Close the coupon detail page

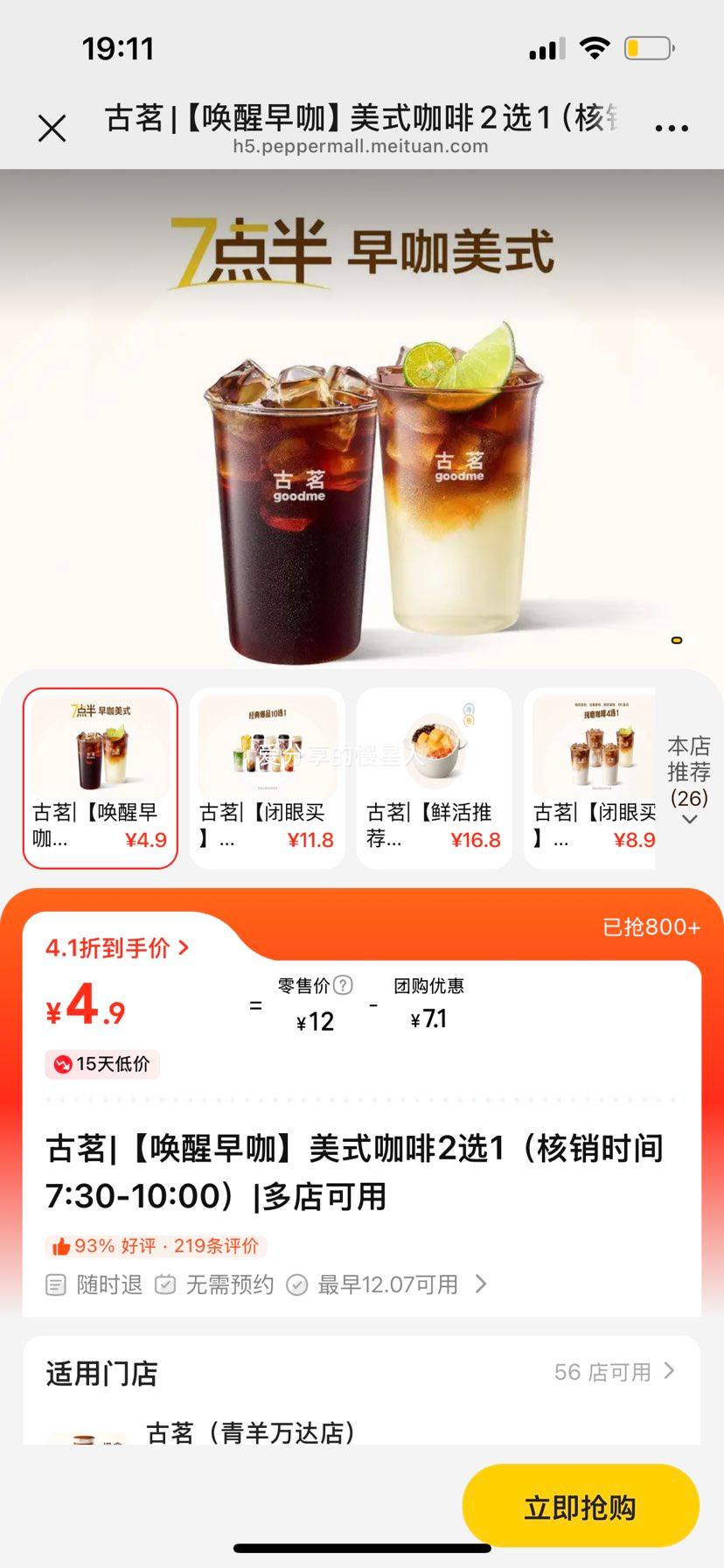point(52,128)
